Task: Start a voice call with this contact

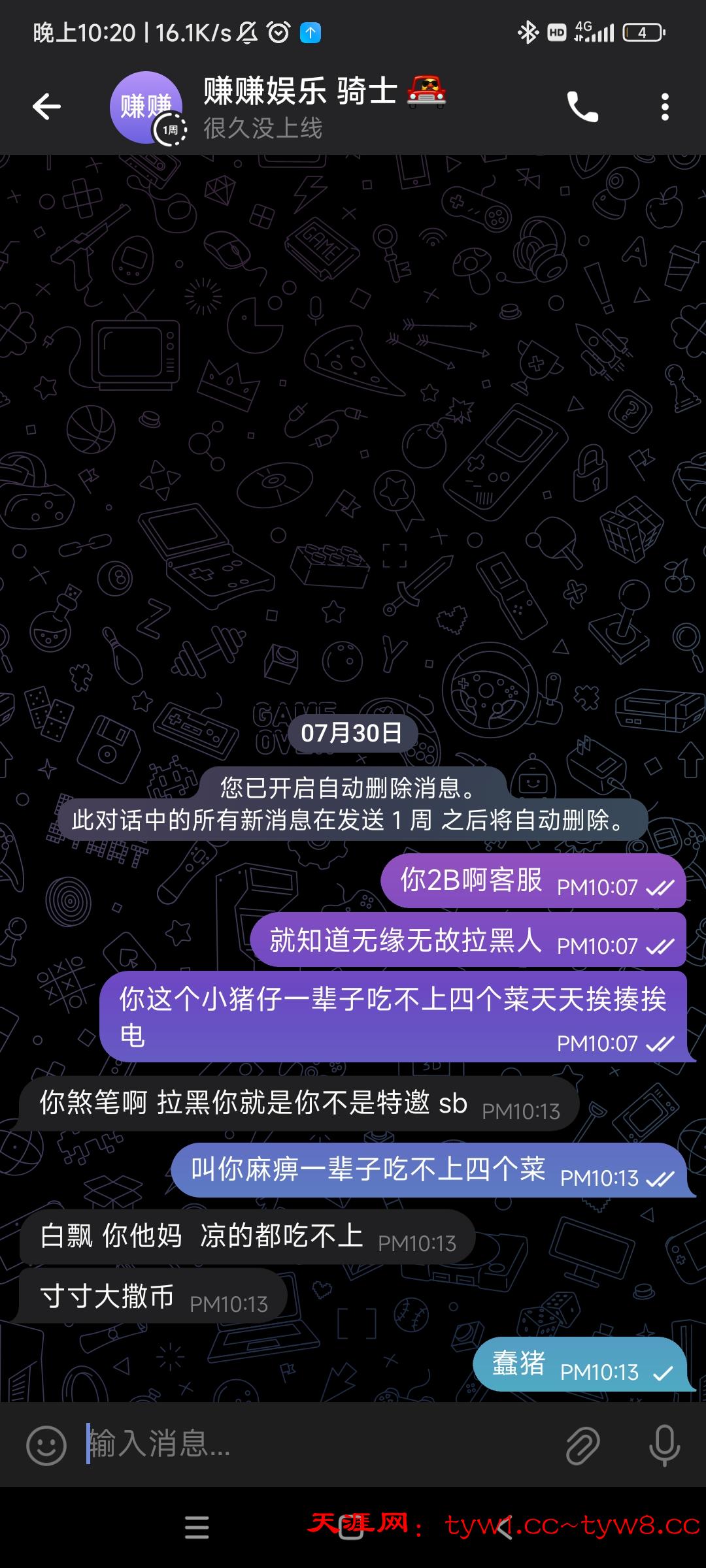Action: 582,106
